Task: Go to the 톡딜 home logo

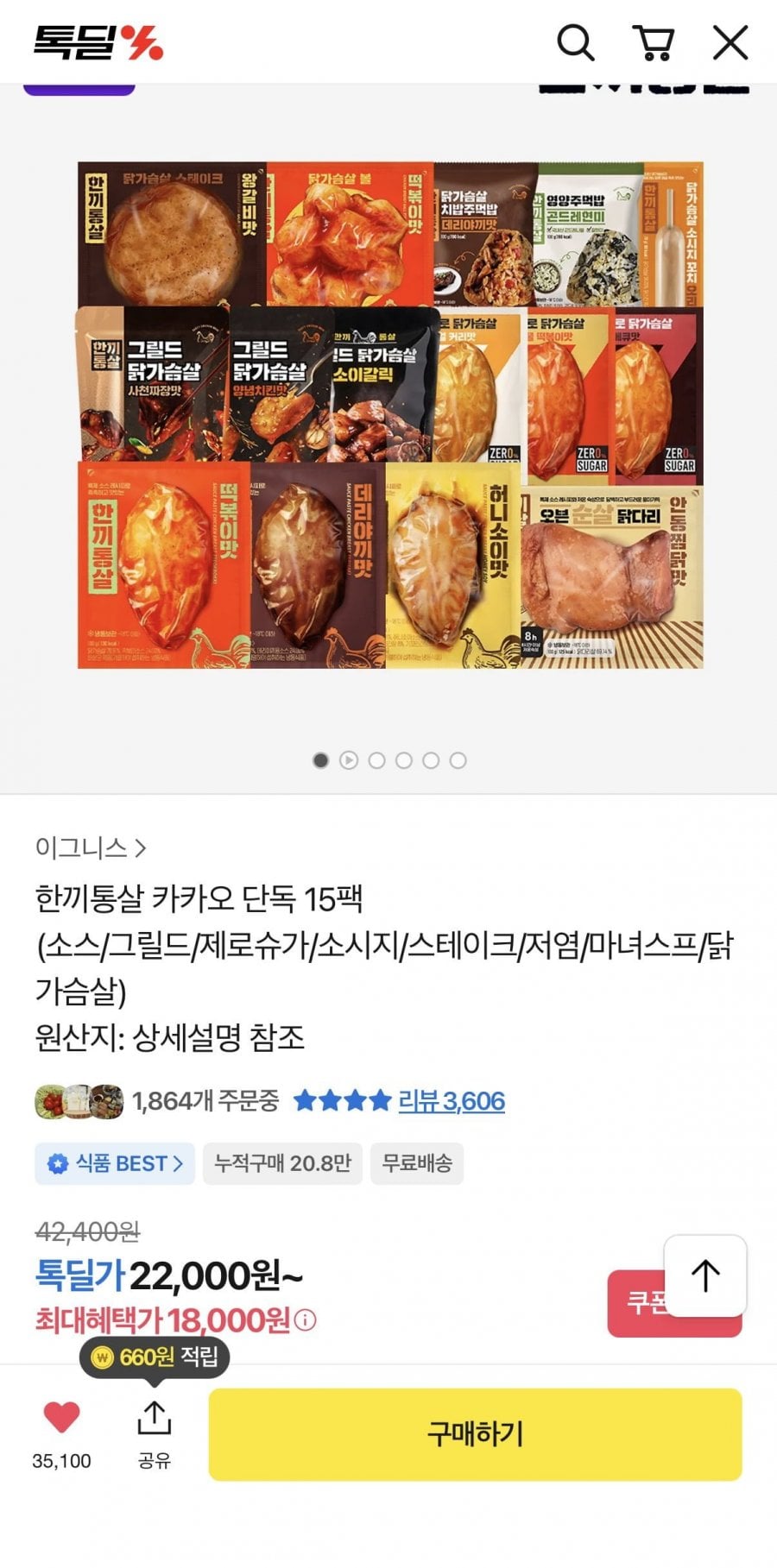Action: point(98,42)
